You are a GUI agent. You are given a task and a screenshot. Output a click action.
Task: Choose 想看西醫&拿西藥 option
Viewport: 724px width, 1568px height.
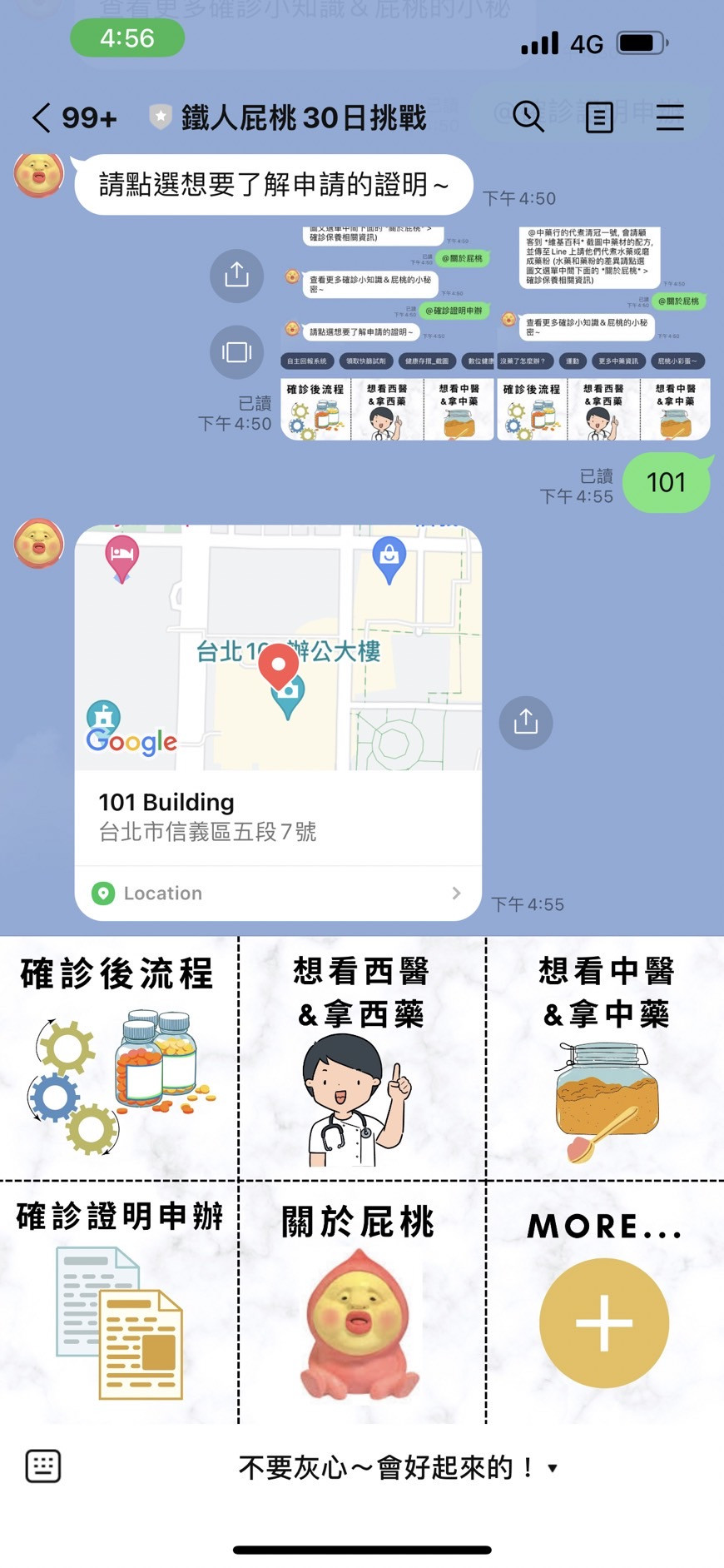(361, 1058)
